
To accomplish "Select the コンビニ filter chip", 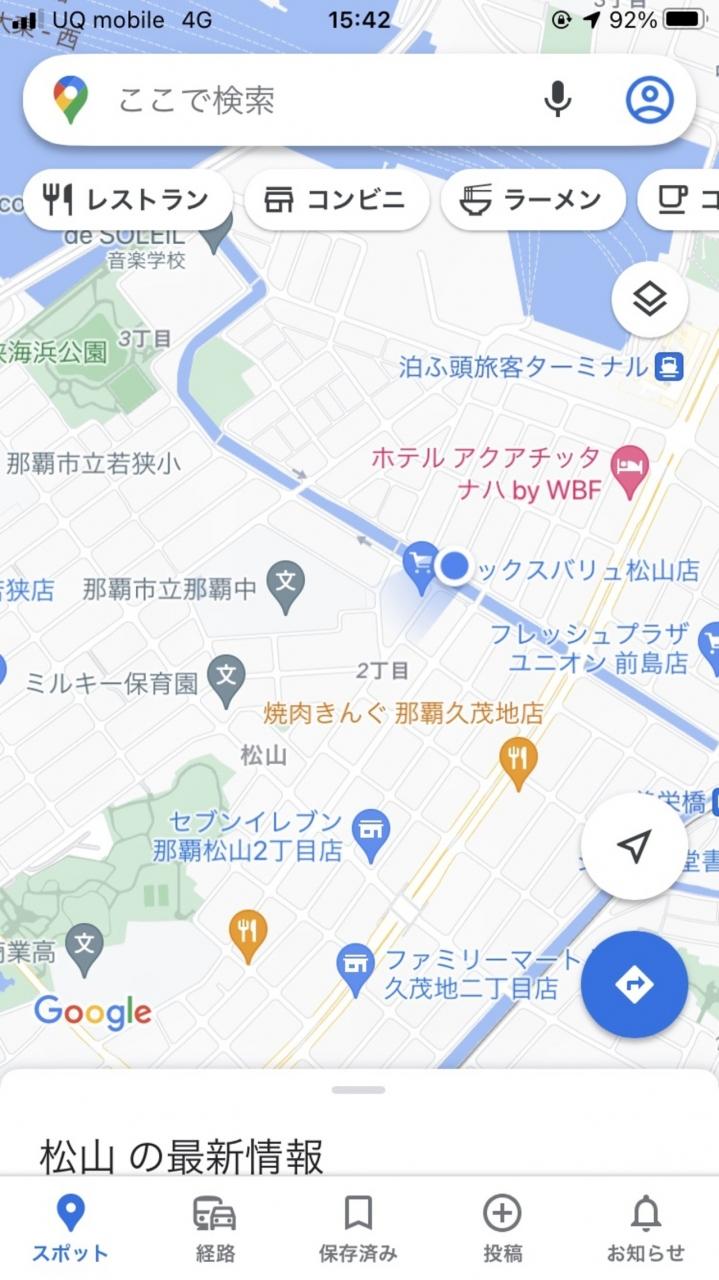I will [x=336, y=200].
